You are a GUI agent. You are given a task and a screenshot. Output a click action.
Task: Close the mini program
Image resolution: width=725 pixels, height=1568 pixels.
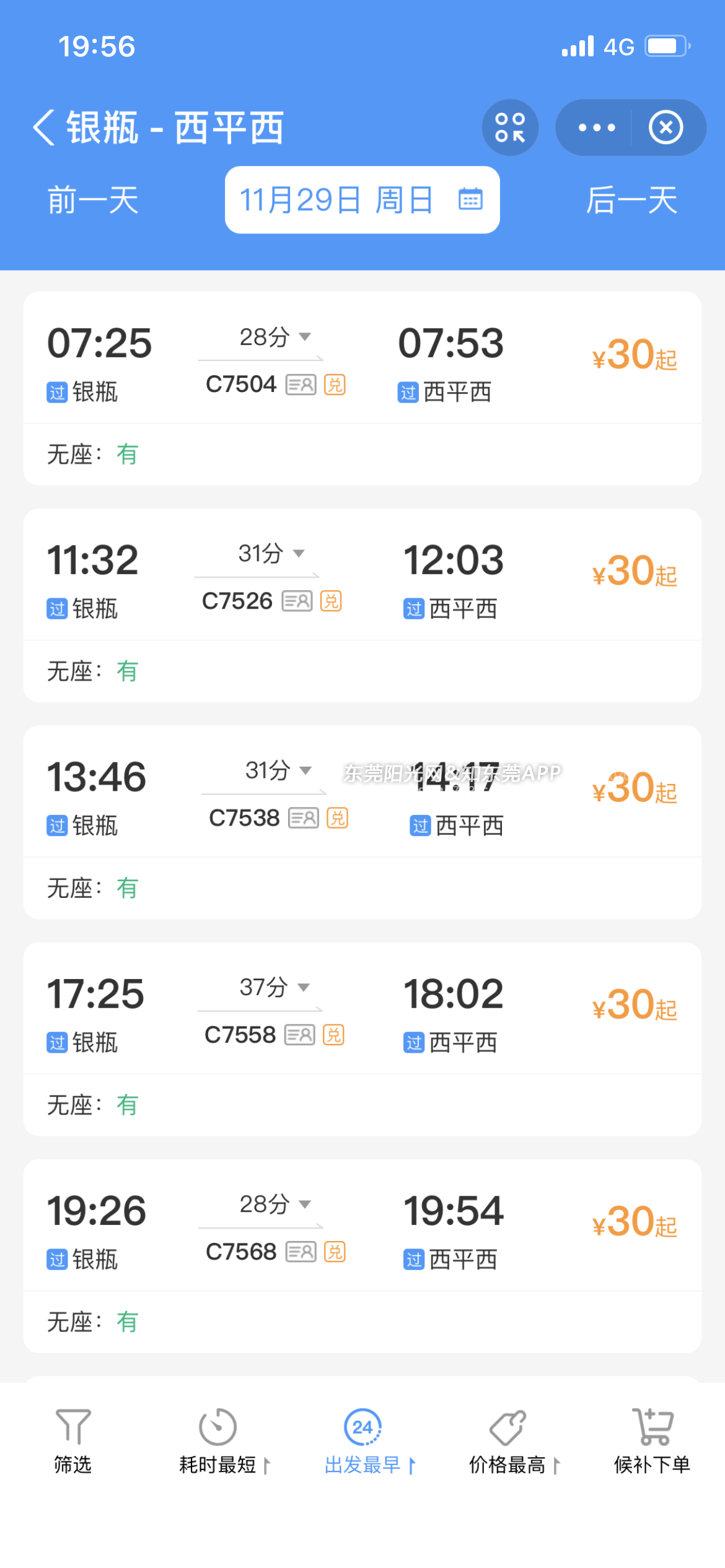click(666, 128)
